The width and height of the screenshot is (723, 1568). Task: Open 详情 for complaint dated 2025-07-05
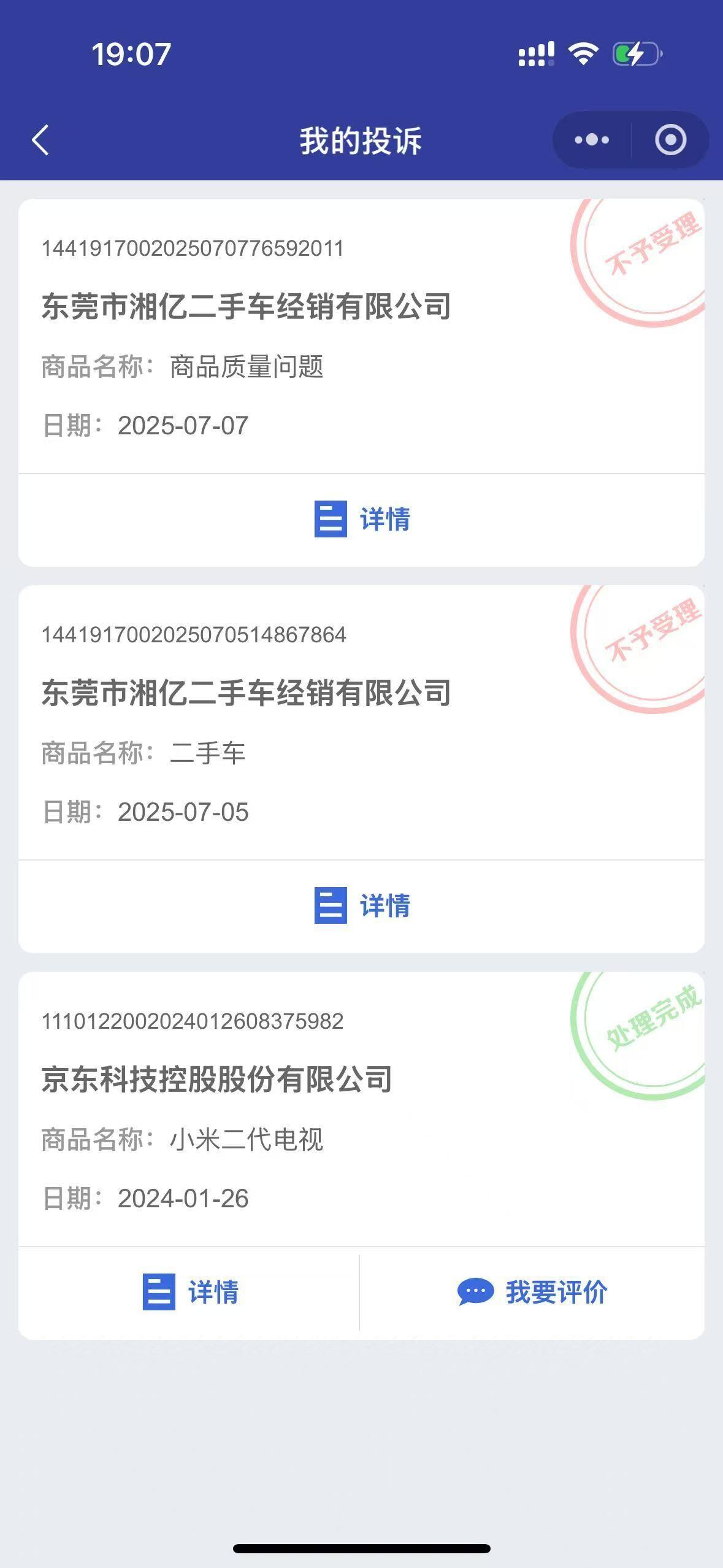[362, 905]
